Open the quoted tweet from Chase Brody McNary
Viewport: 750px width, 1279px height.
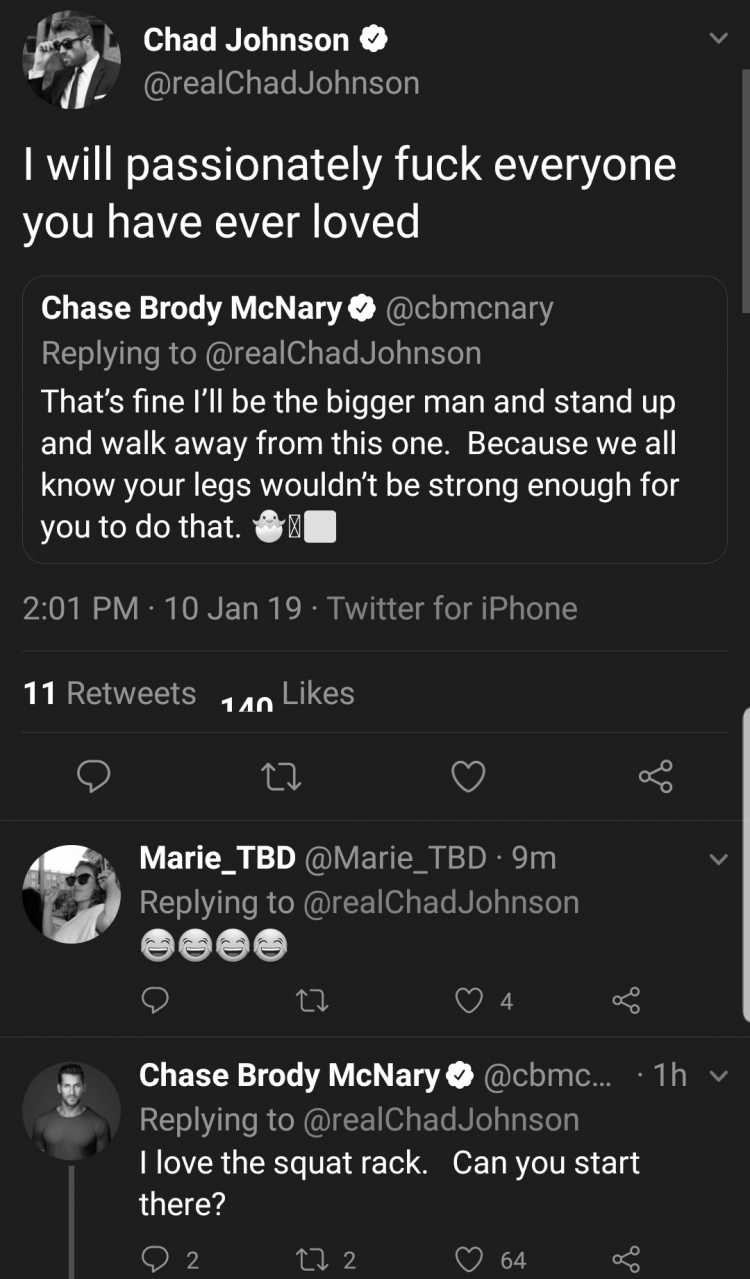point(374,419)
